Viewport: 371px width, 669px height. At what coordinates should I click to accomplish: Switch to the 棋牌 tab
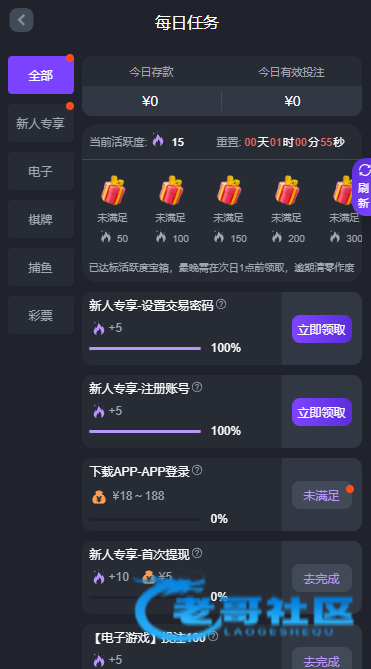click(x=41, y=219)
